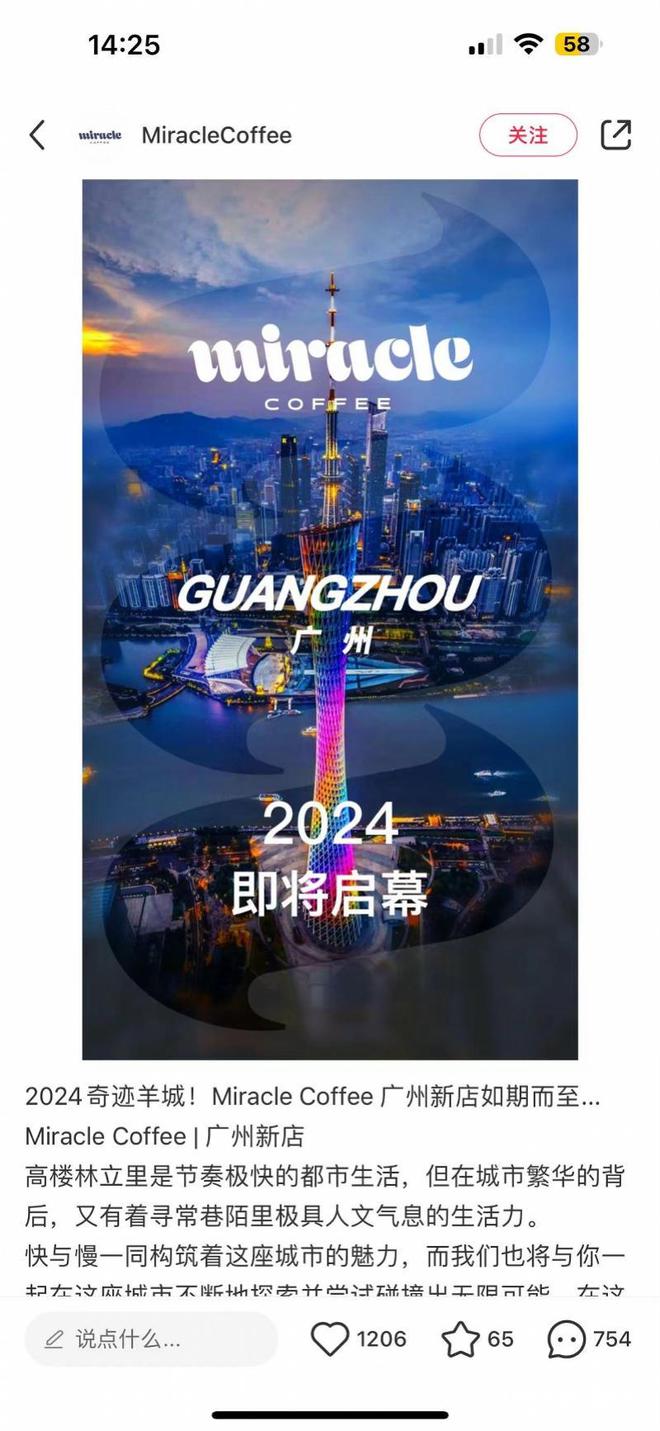Go back using the back arrow

coord(37,135)
